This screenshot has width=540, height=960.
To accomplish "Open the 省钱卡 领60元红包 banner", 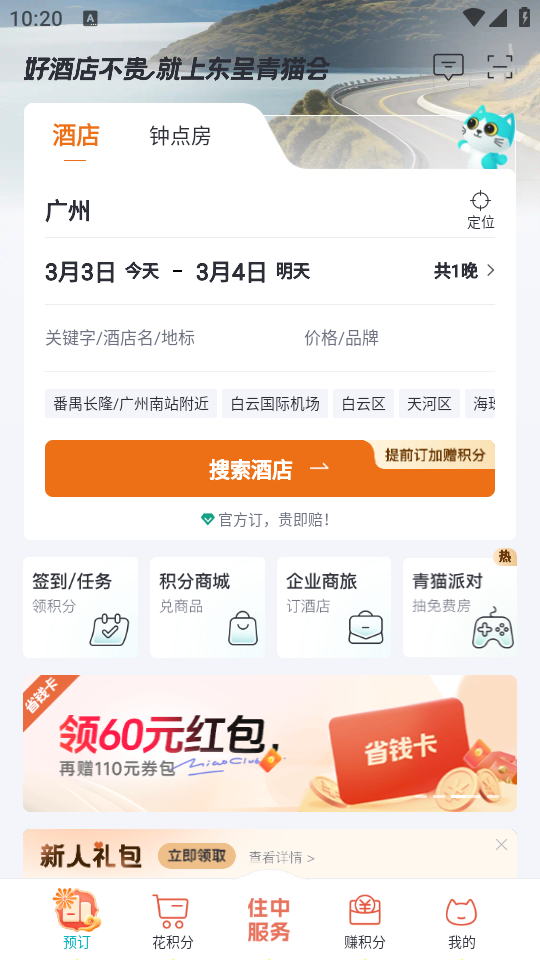I will click(270, 743).
